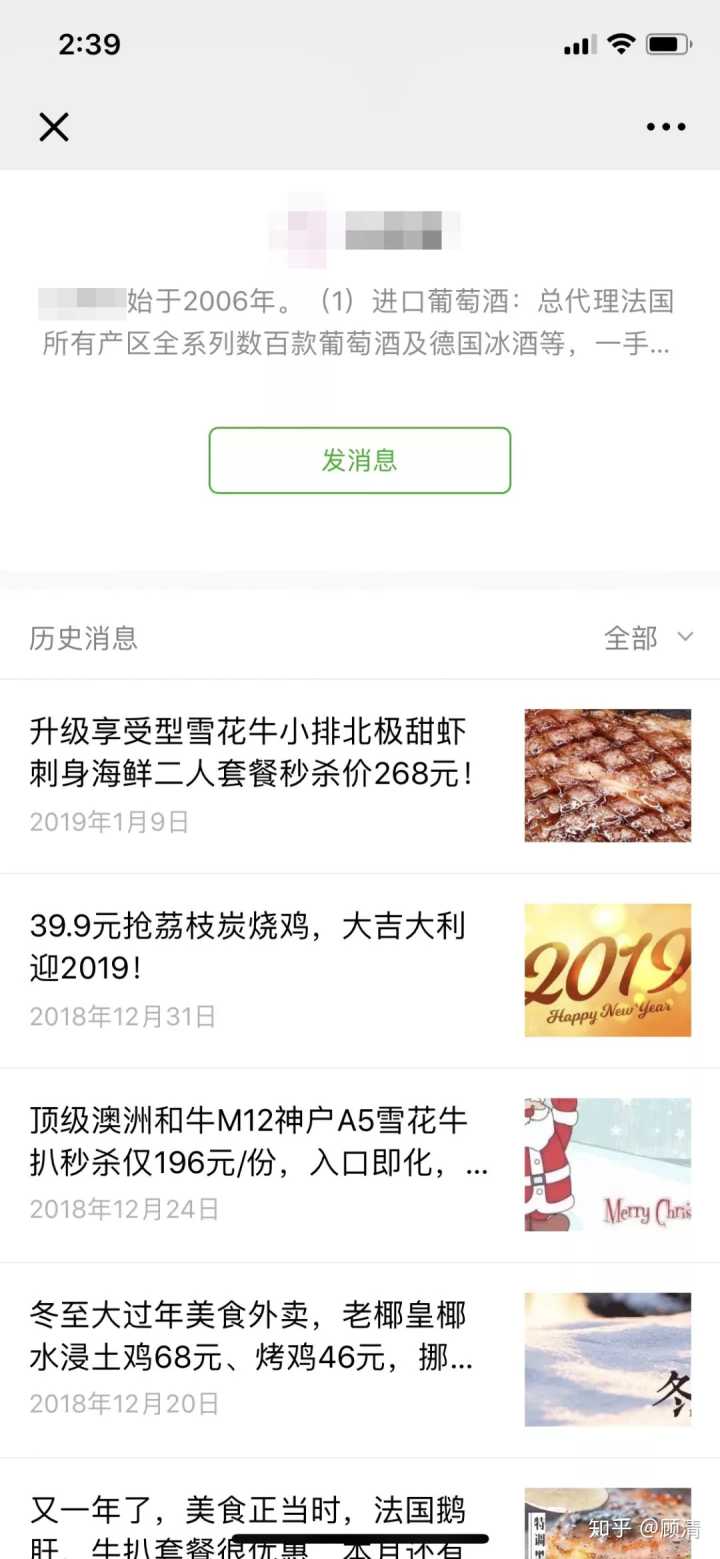The width and height of the screenshot is (720, 1559).
Task: Open the 雪花牛小排北极甜虾 article
Action: pyautogui.click(x=250, y=751)
